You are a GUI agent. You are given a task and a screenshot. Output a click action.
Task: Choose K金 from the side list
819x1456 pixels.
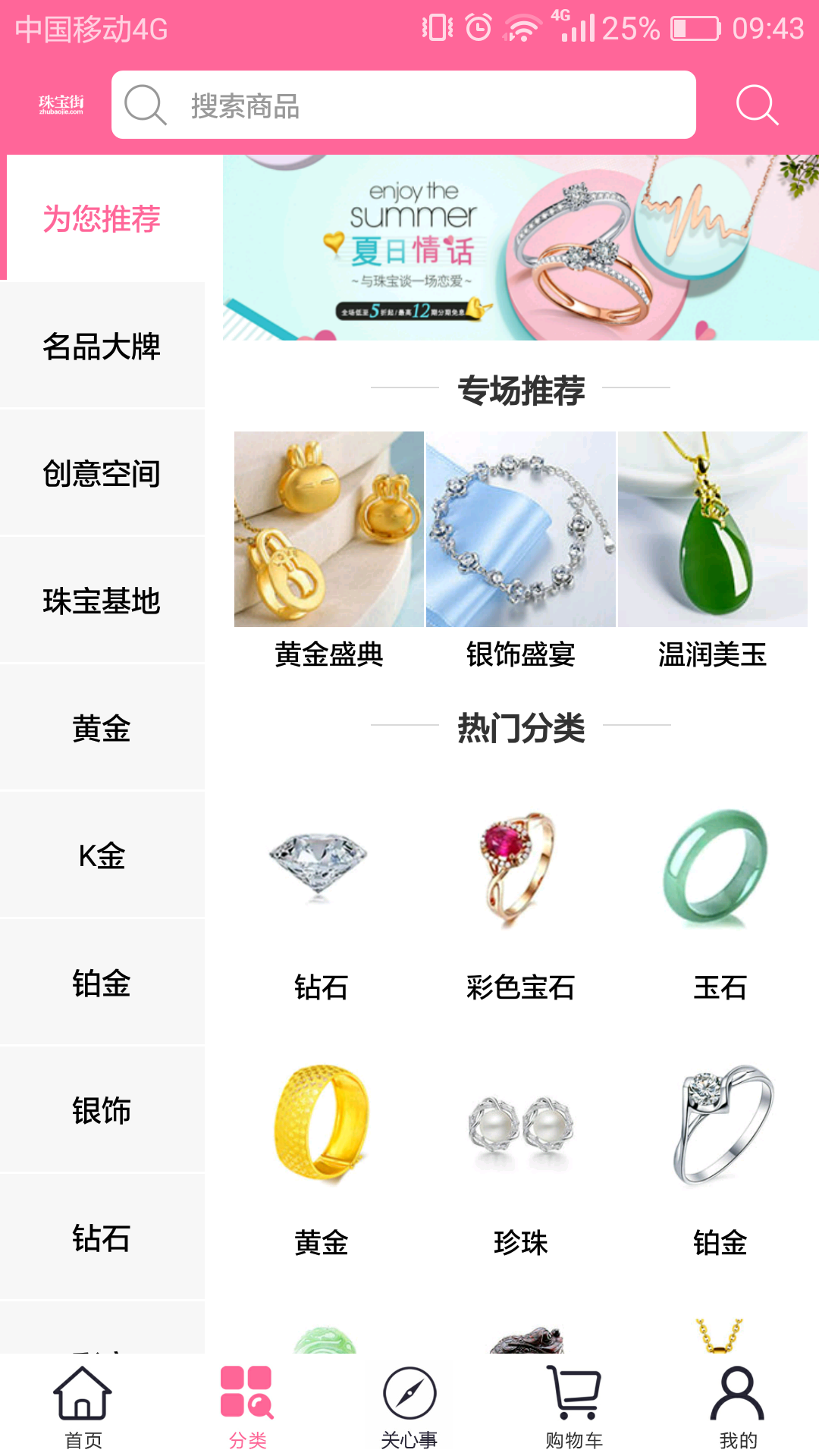click(x=102, y=856)
